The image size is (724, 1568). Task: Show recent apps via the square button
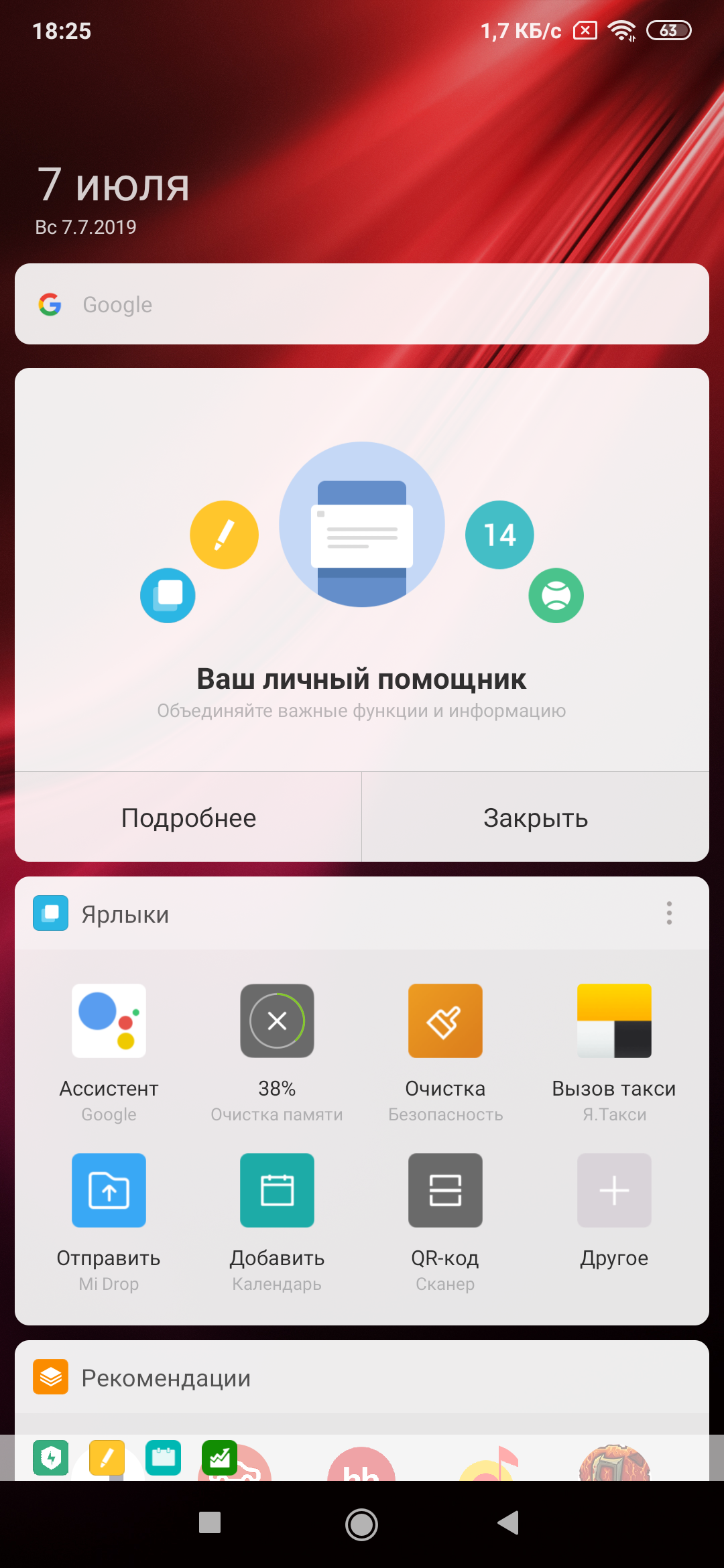coord(210,1522)
